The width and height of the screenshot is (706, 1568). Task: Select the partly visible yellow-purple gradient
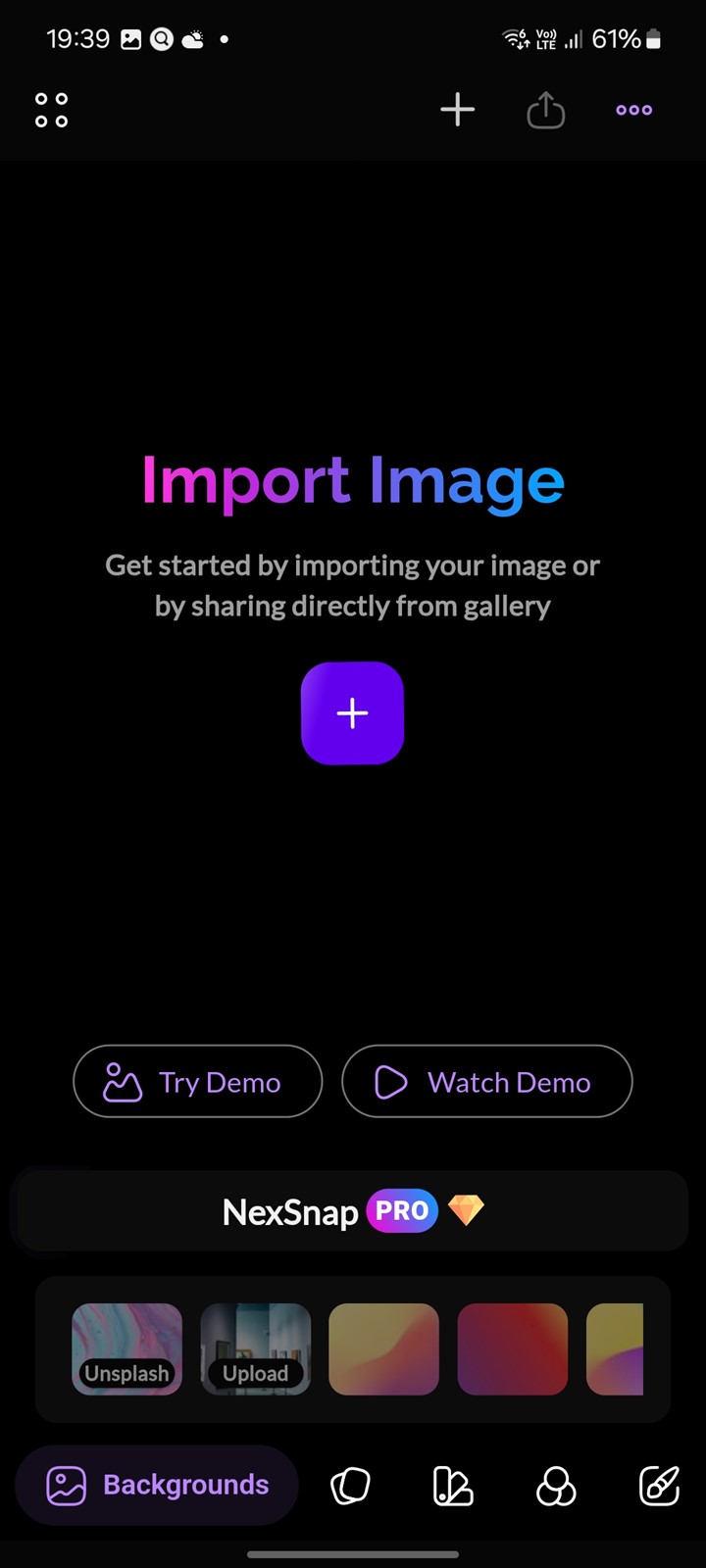(615, 1348)
